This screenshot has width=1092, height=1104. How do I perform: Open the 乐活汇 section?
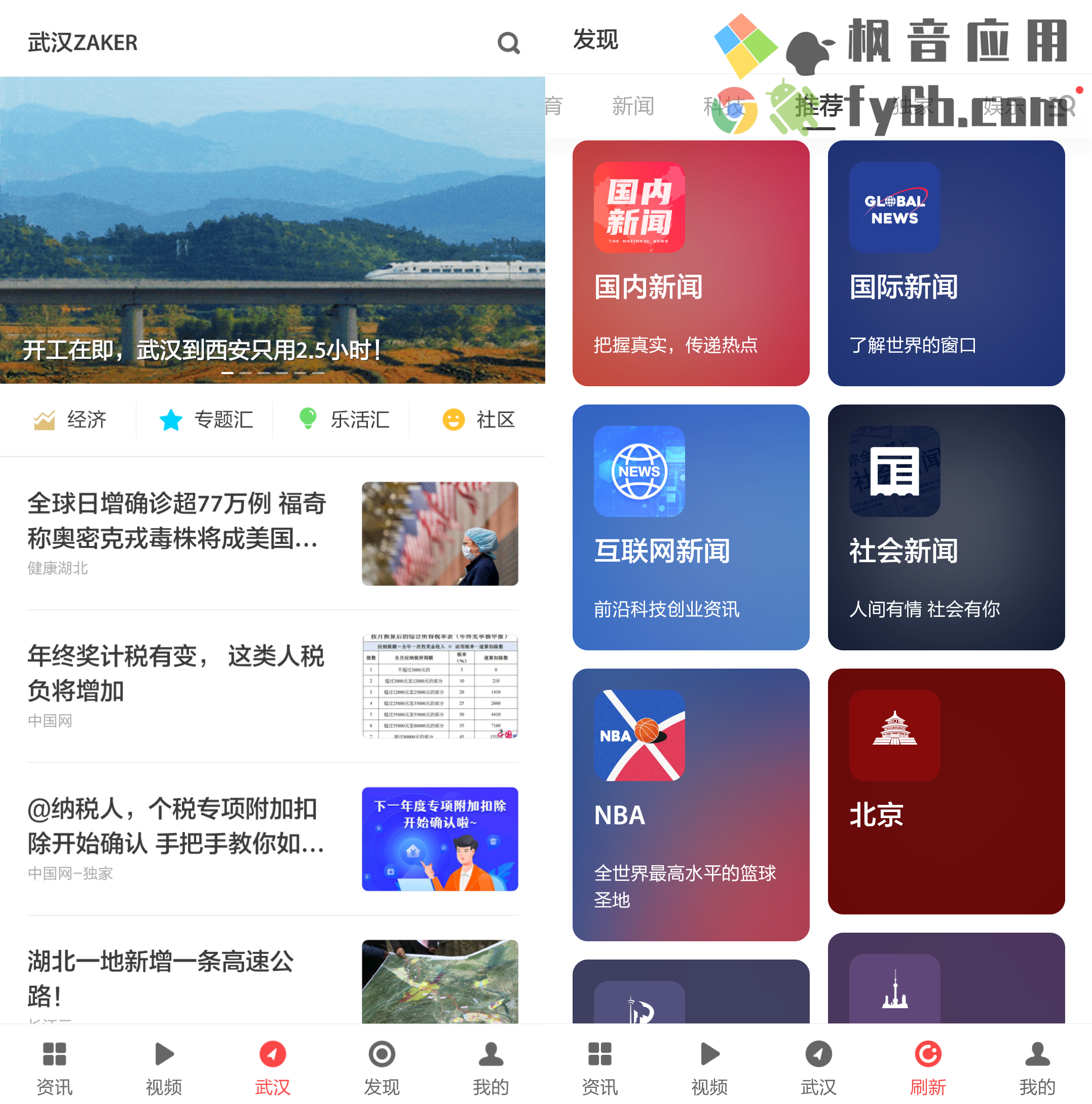click(x=344, y=420)
